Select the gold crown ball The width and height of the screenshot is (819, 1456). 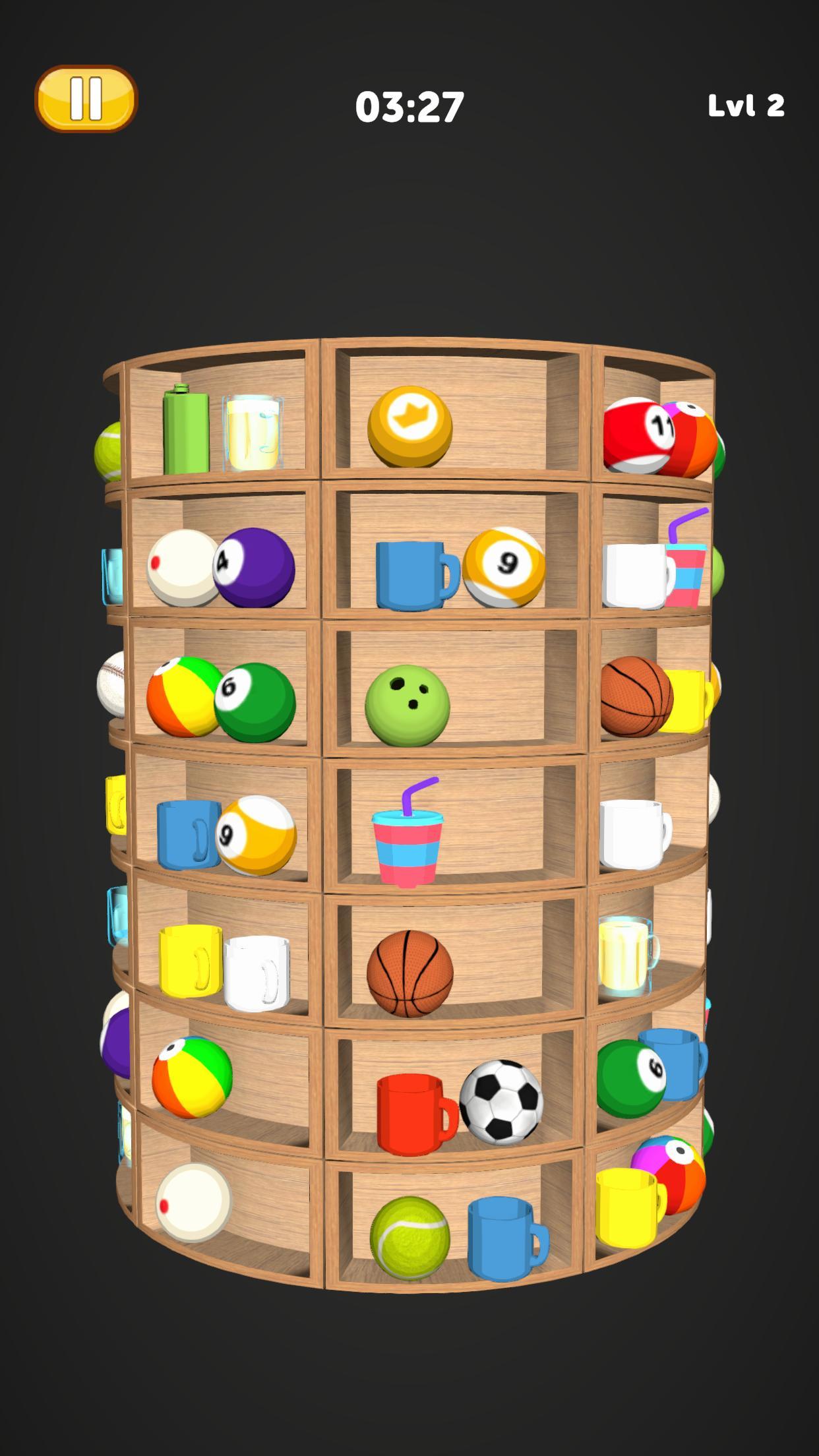410,427
